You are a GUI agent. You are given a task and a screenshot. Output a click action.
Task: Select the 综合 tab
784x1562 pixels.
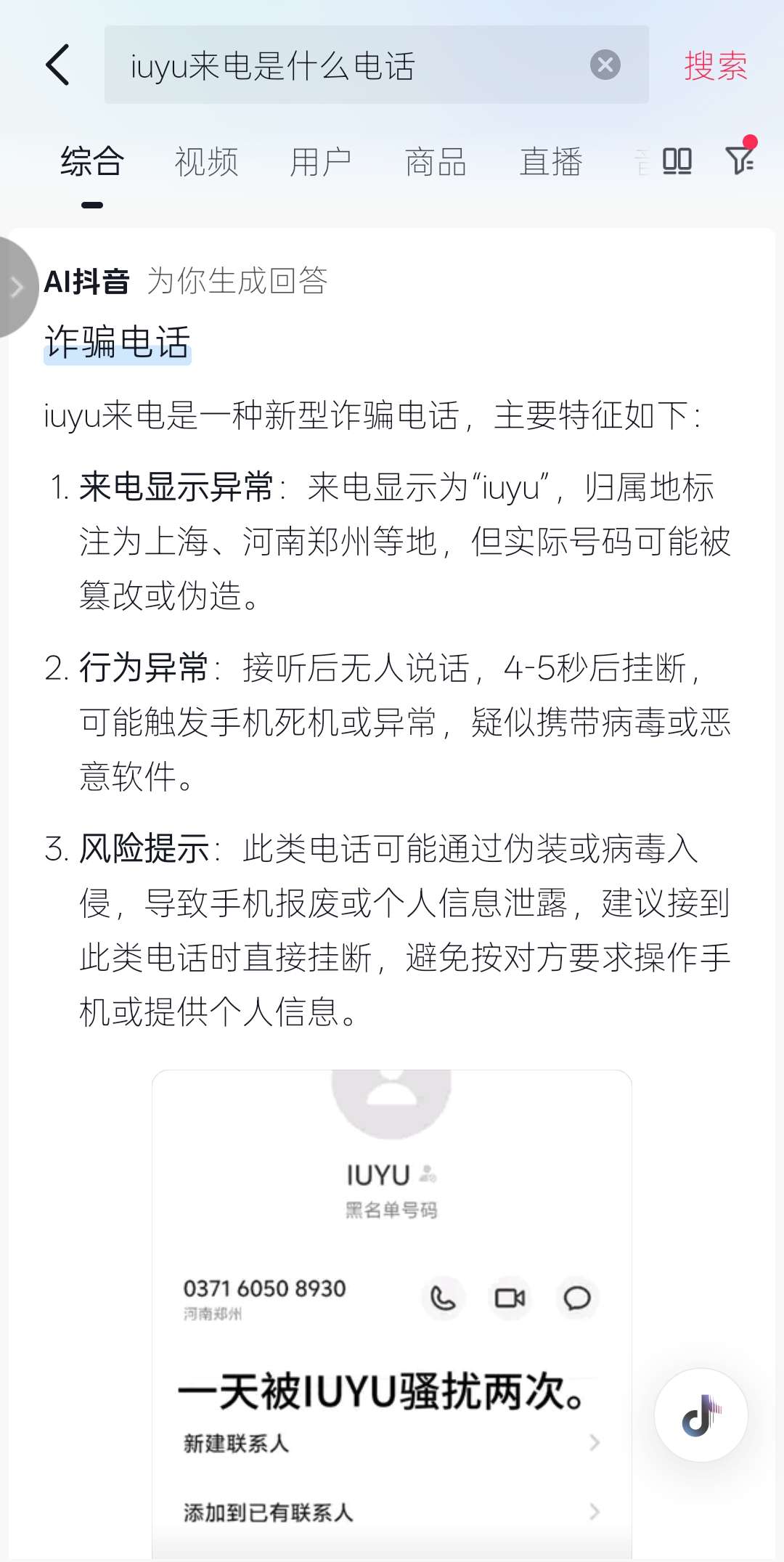(x=92, y=162)
